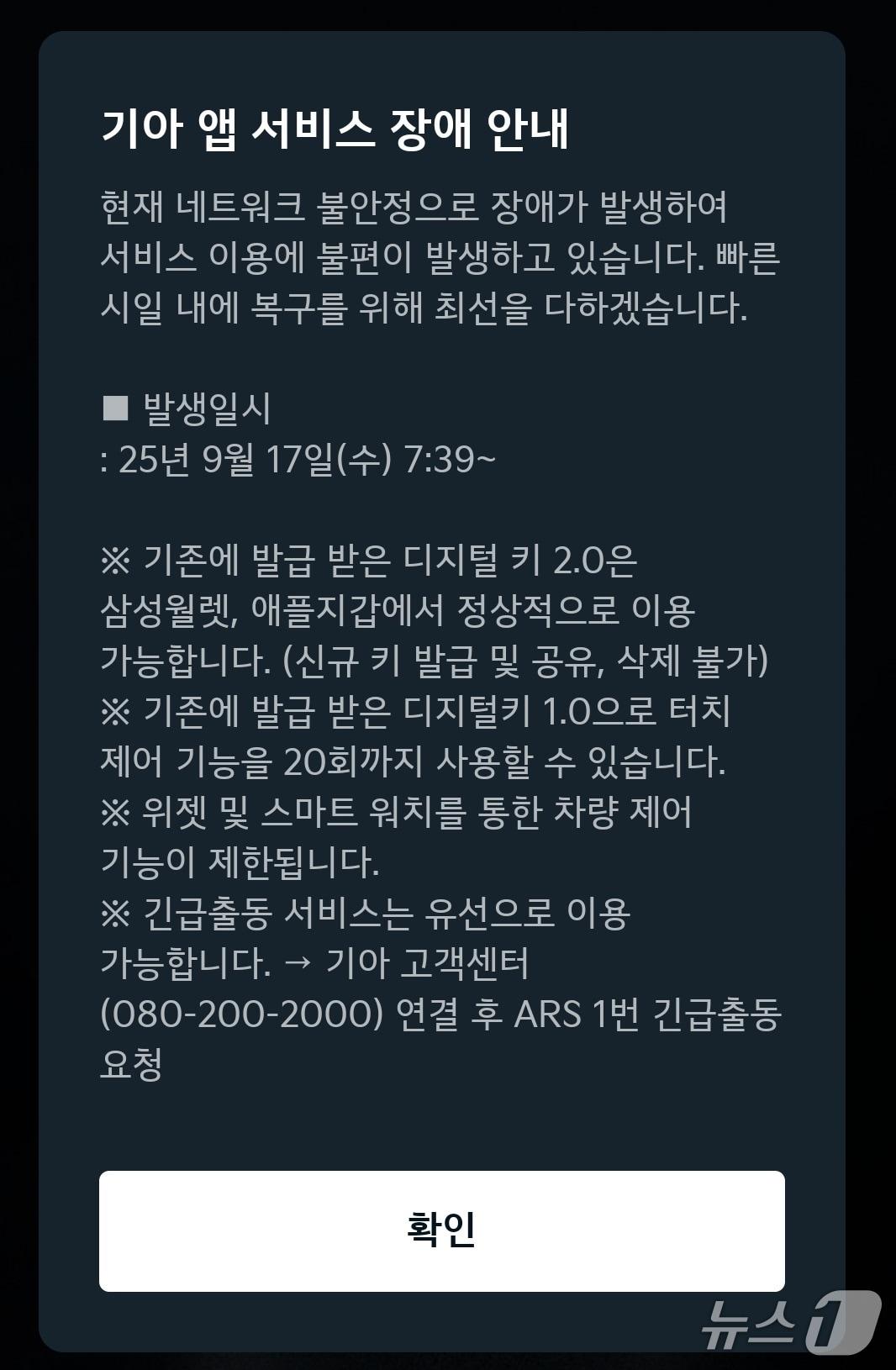Click the square bullet icon before 발생일시
The image size is (896, 1370).
coord(118,408)
